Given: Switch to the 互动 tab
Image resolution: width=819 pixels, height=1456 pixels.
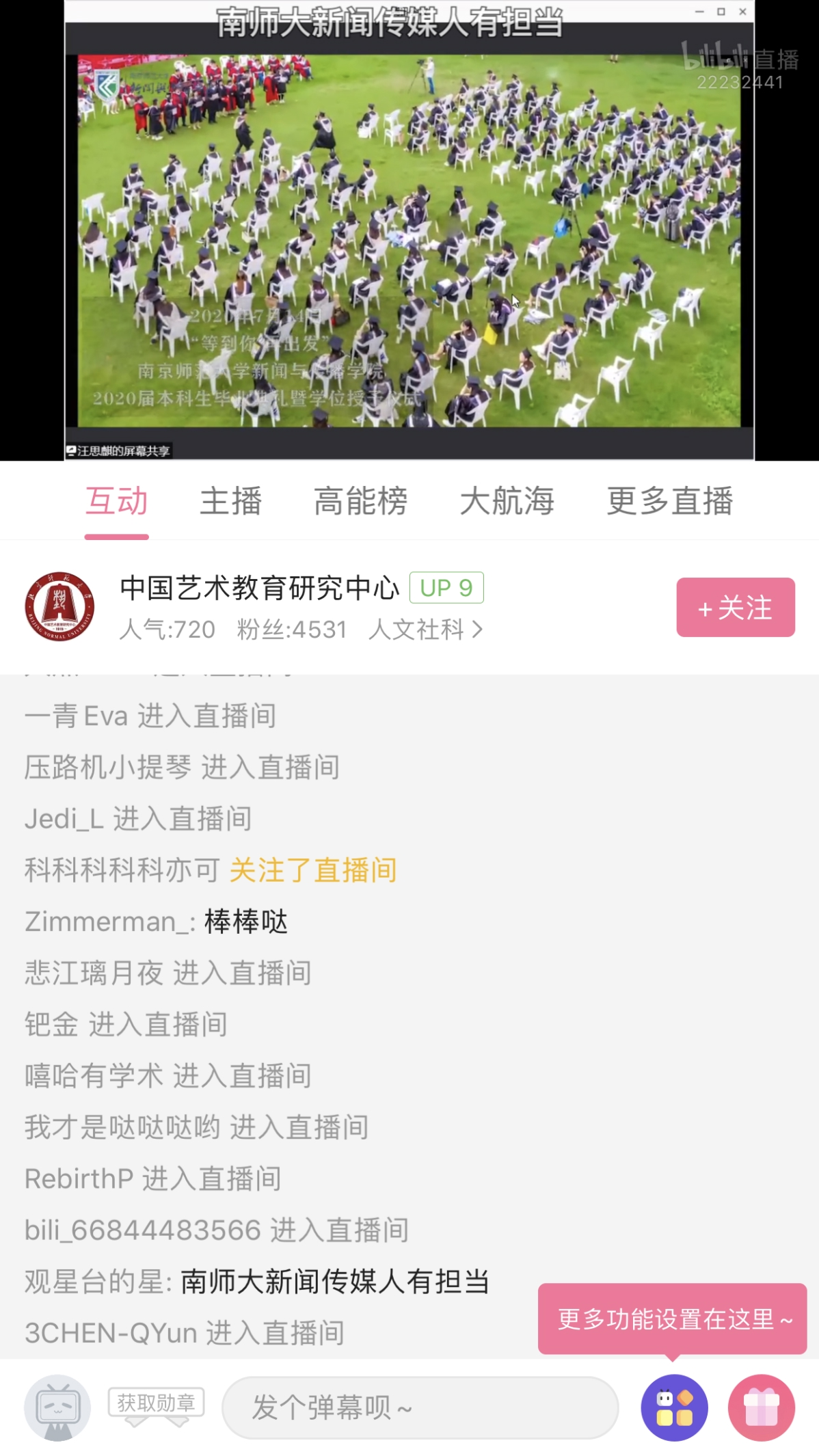Looking at the screenshot, I should pos(116,501).
